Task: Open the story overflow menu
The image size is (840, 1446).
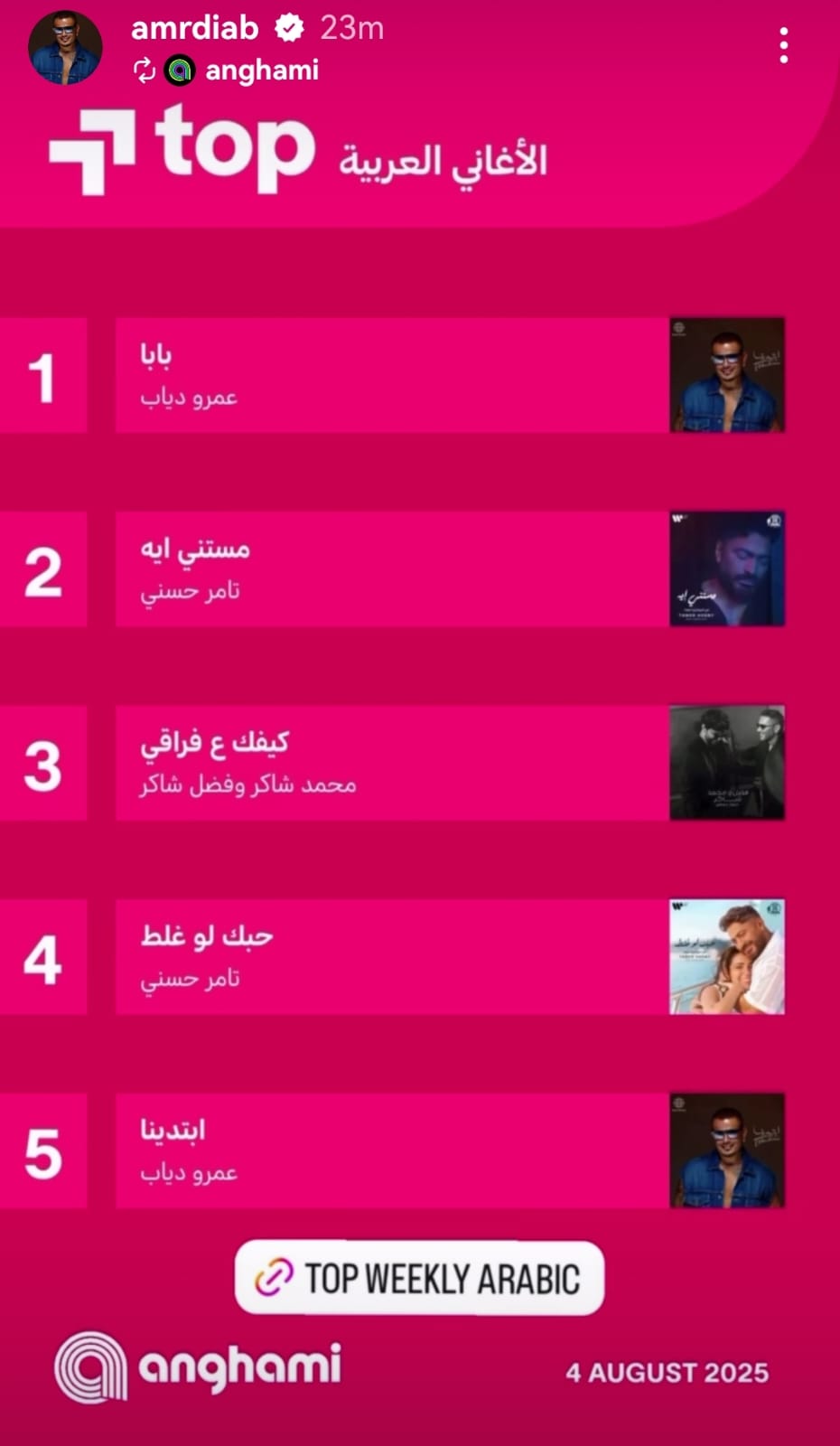Action: (x=783, y=45)
